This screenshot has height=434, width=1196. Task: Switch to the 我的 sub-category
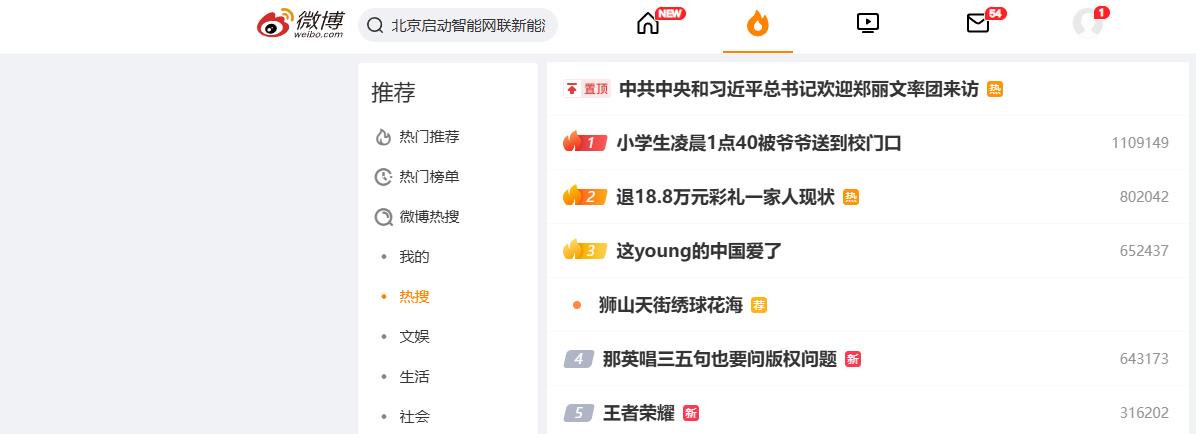(x=414, y=257)
